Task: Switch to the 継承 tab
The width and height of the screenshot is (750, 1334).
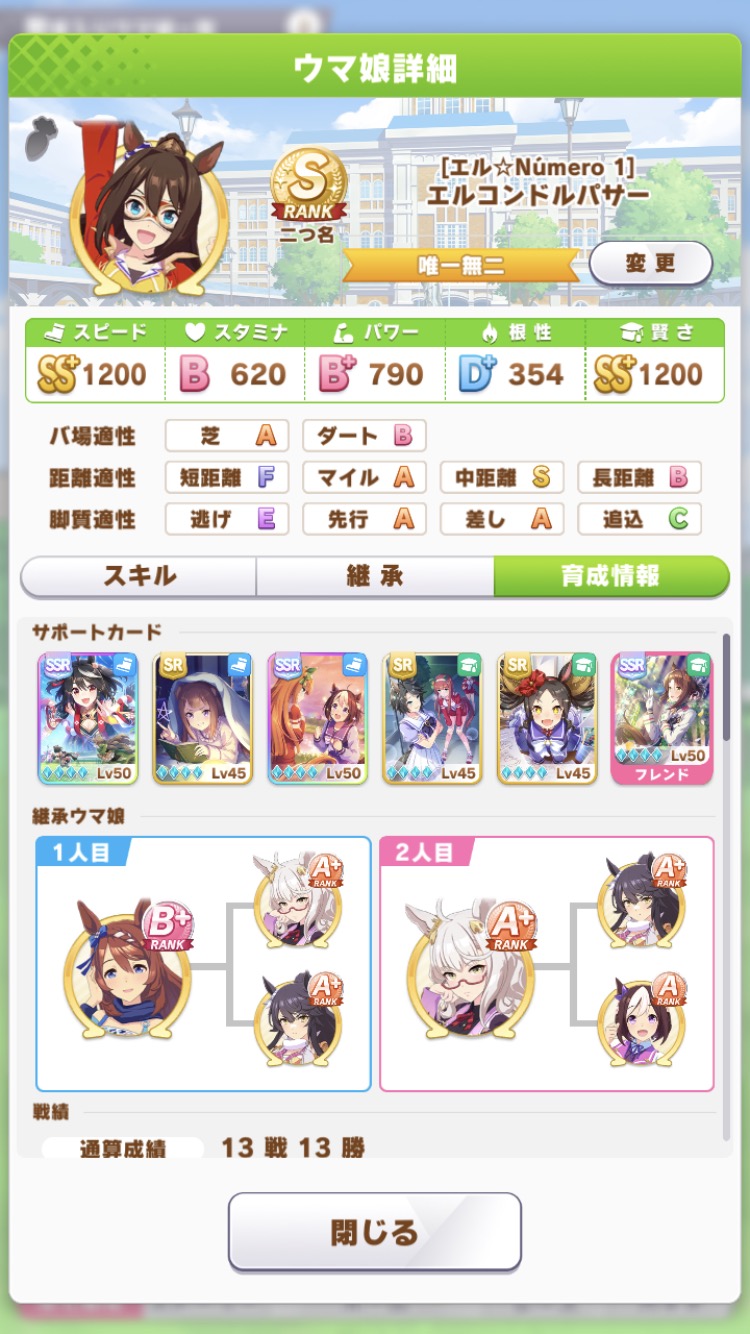Action: click(374, 576)
